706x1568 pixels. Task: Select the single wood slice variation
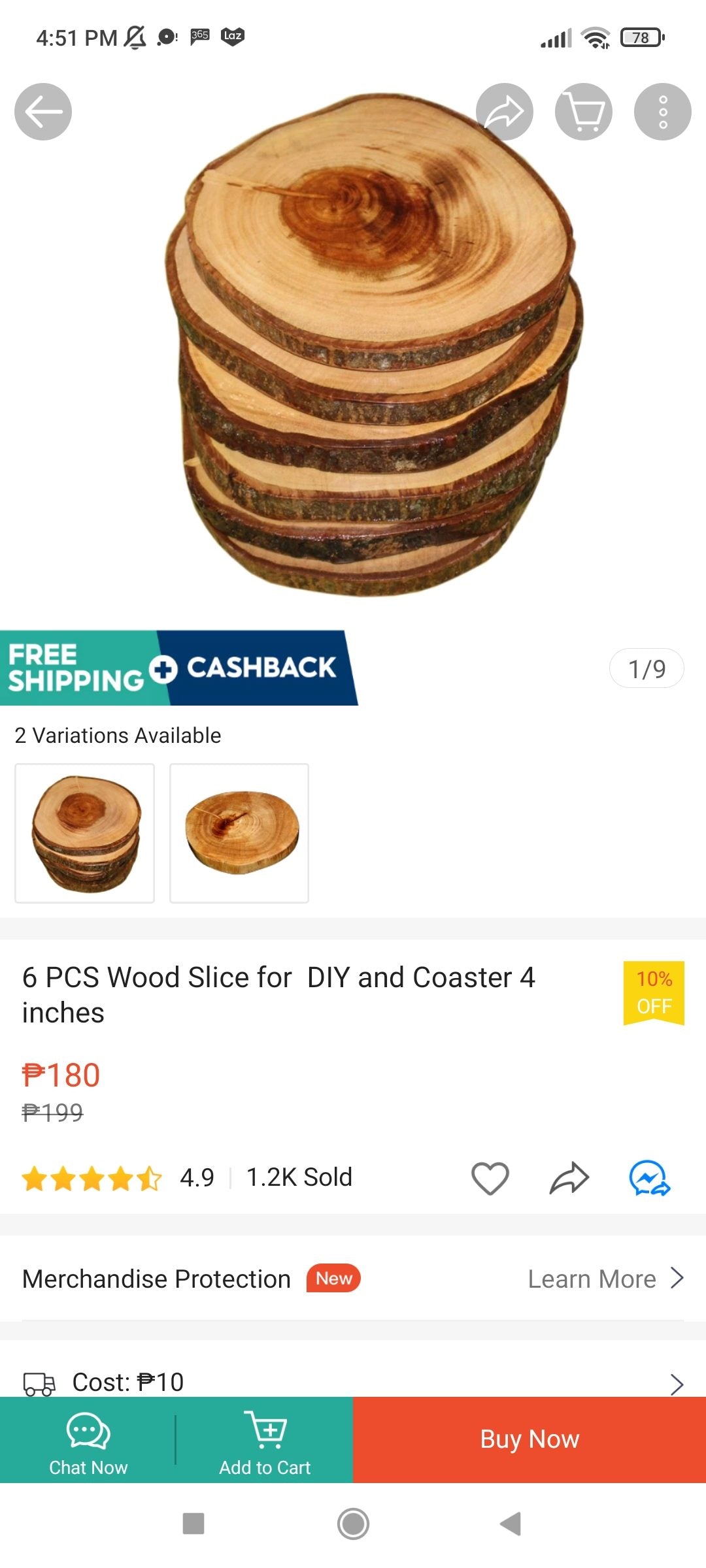pos(239,833)
